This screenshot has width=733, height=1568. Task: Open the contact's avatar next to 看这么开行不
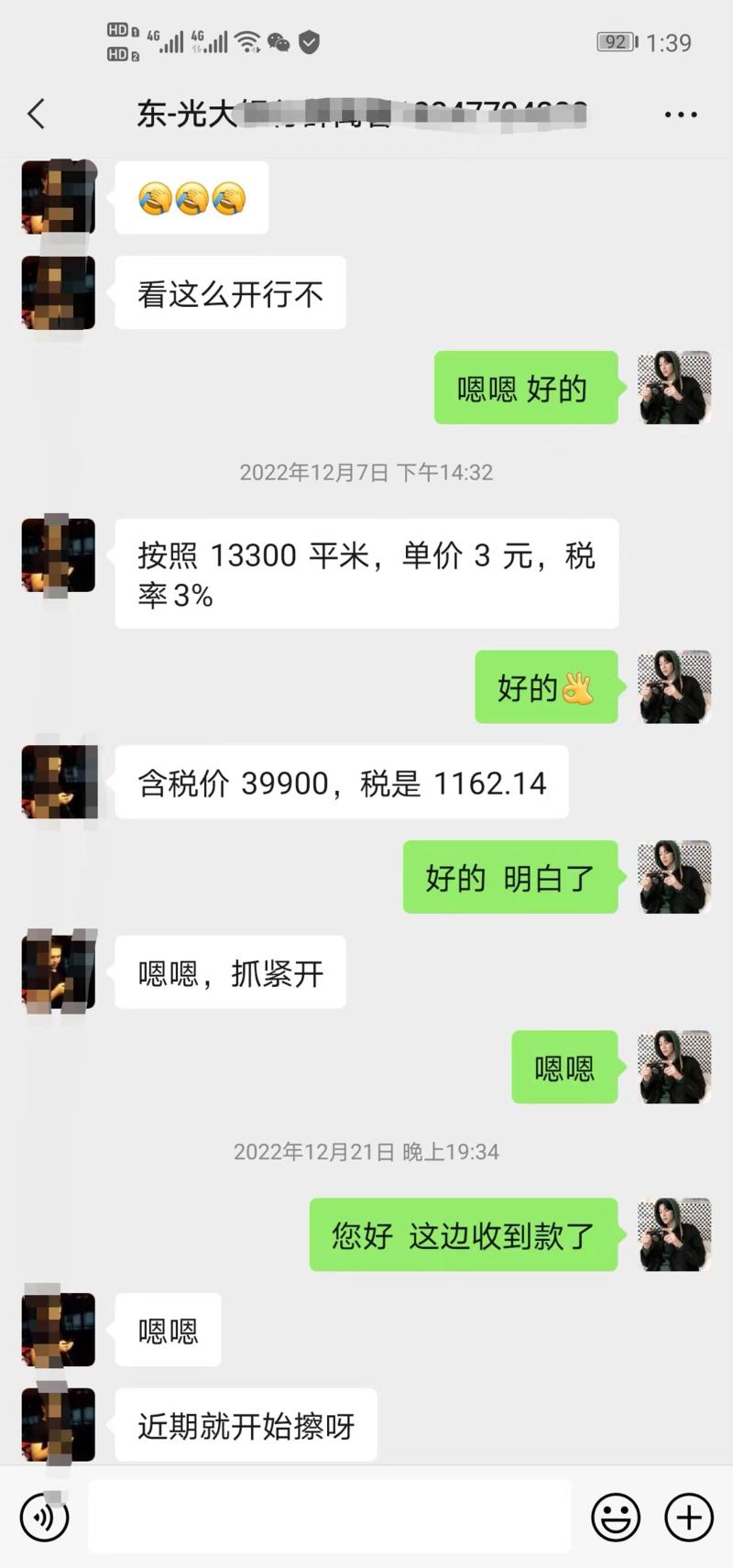point(57,293)
